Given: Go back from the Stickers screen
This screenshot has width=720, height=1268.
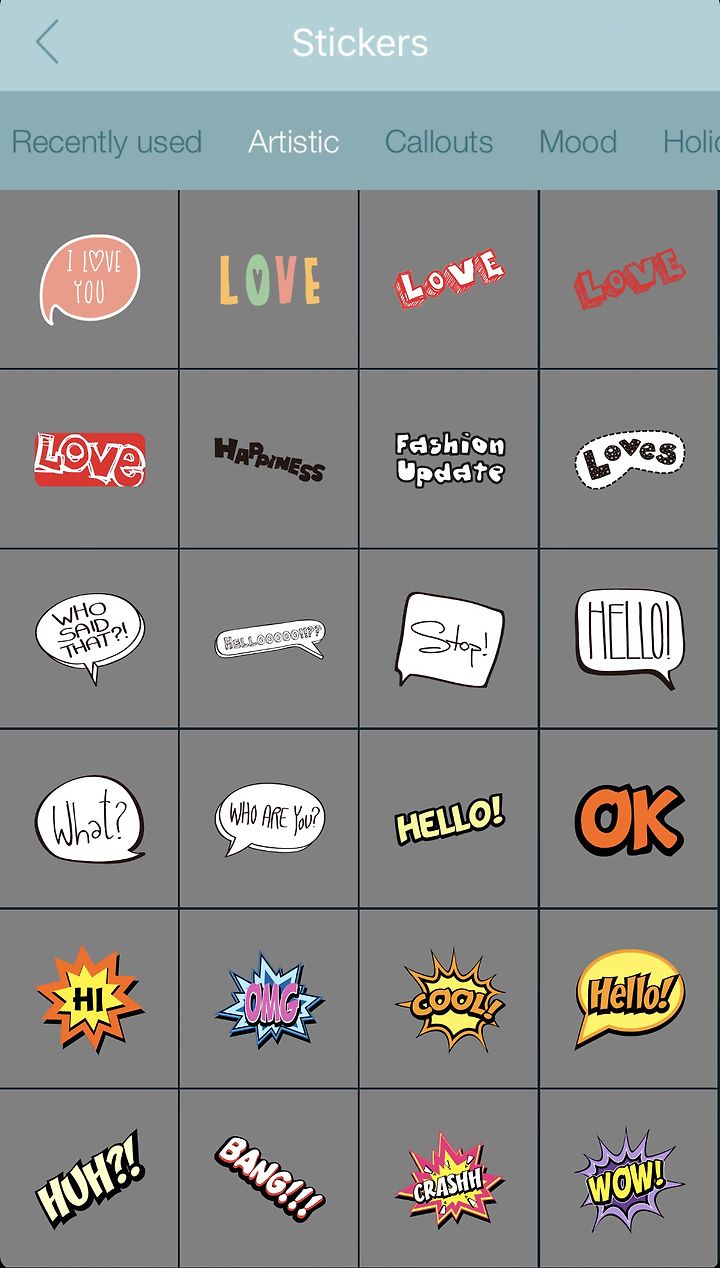Looking at the screenshot, I should point(47,43).
